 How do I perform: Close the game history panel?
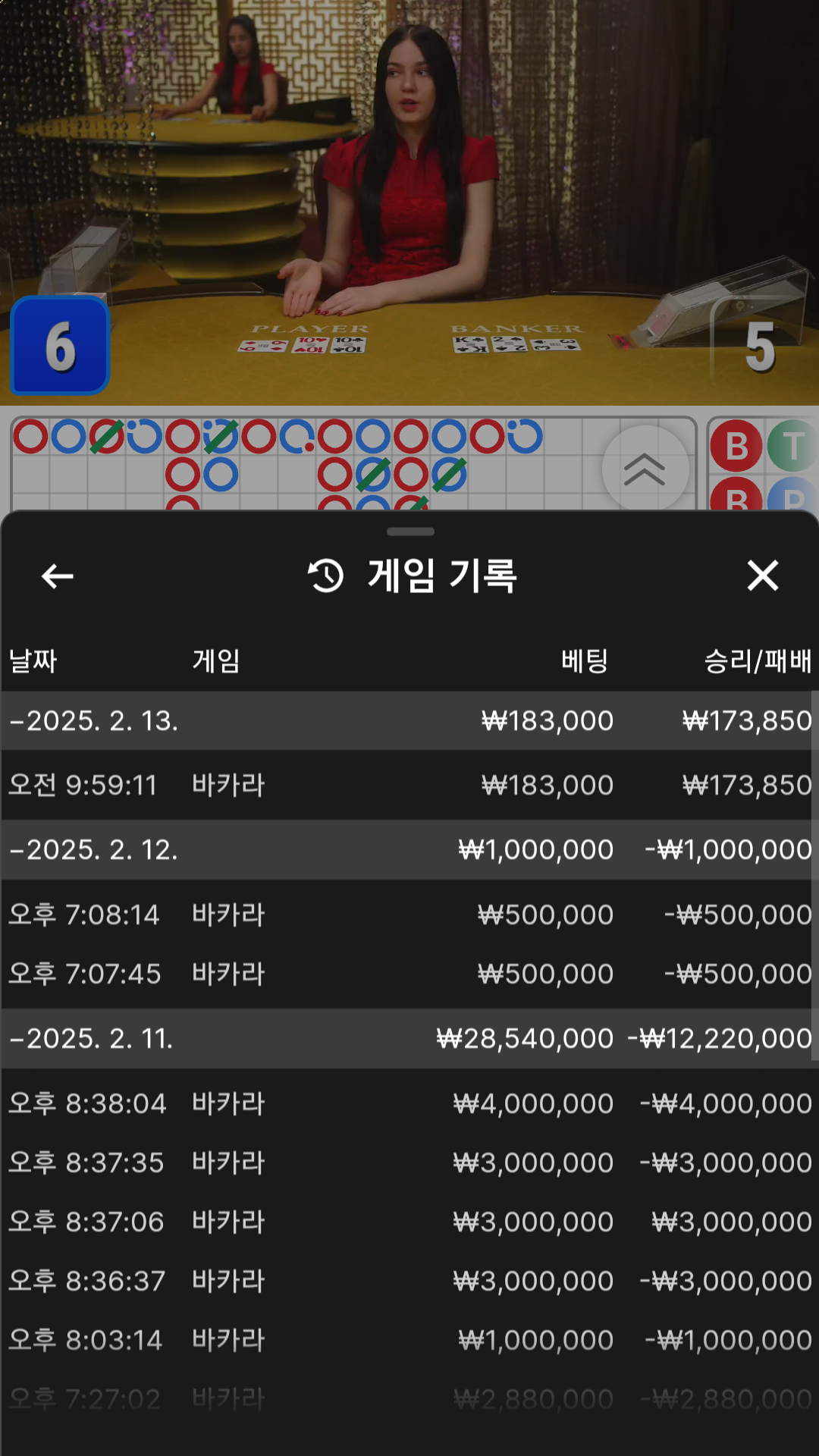coord(762,576)
